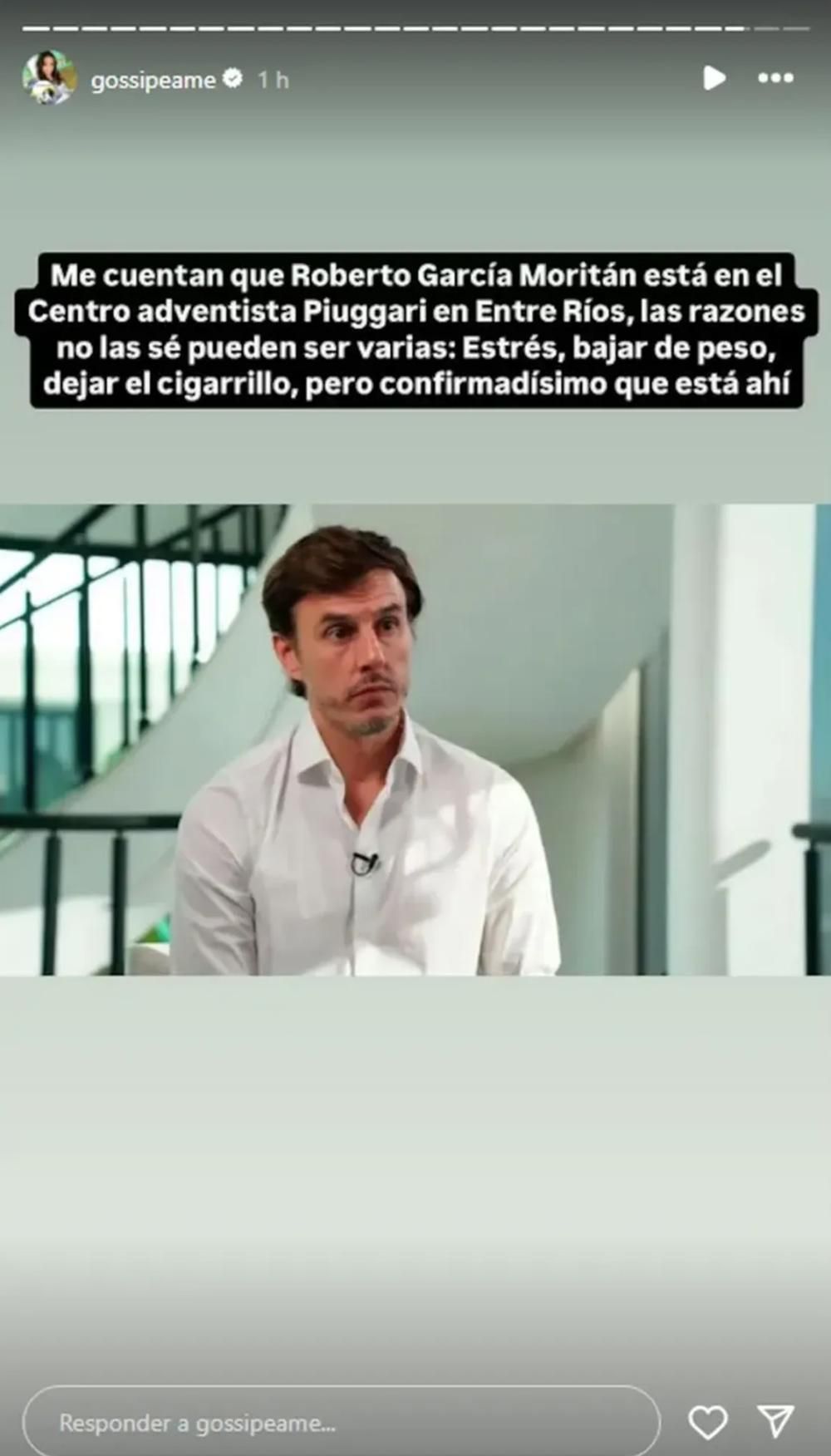831x1456 pixels.
Task: Type a reply to gossipeame
Action: tap(341, 1423)
